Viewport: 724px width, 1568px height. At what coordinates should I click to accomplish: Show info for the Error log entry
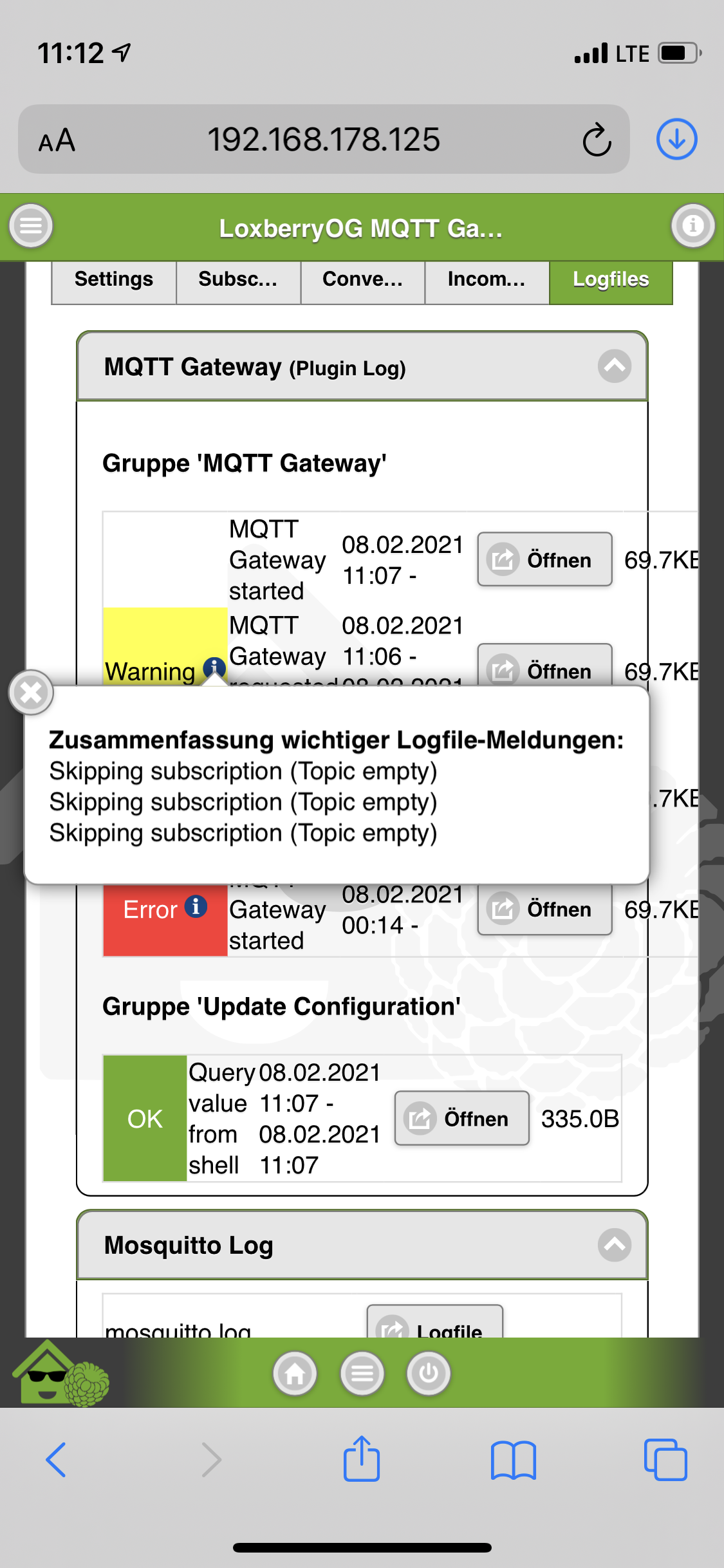point(196,906)
